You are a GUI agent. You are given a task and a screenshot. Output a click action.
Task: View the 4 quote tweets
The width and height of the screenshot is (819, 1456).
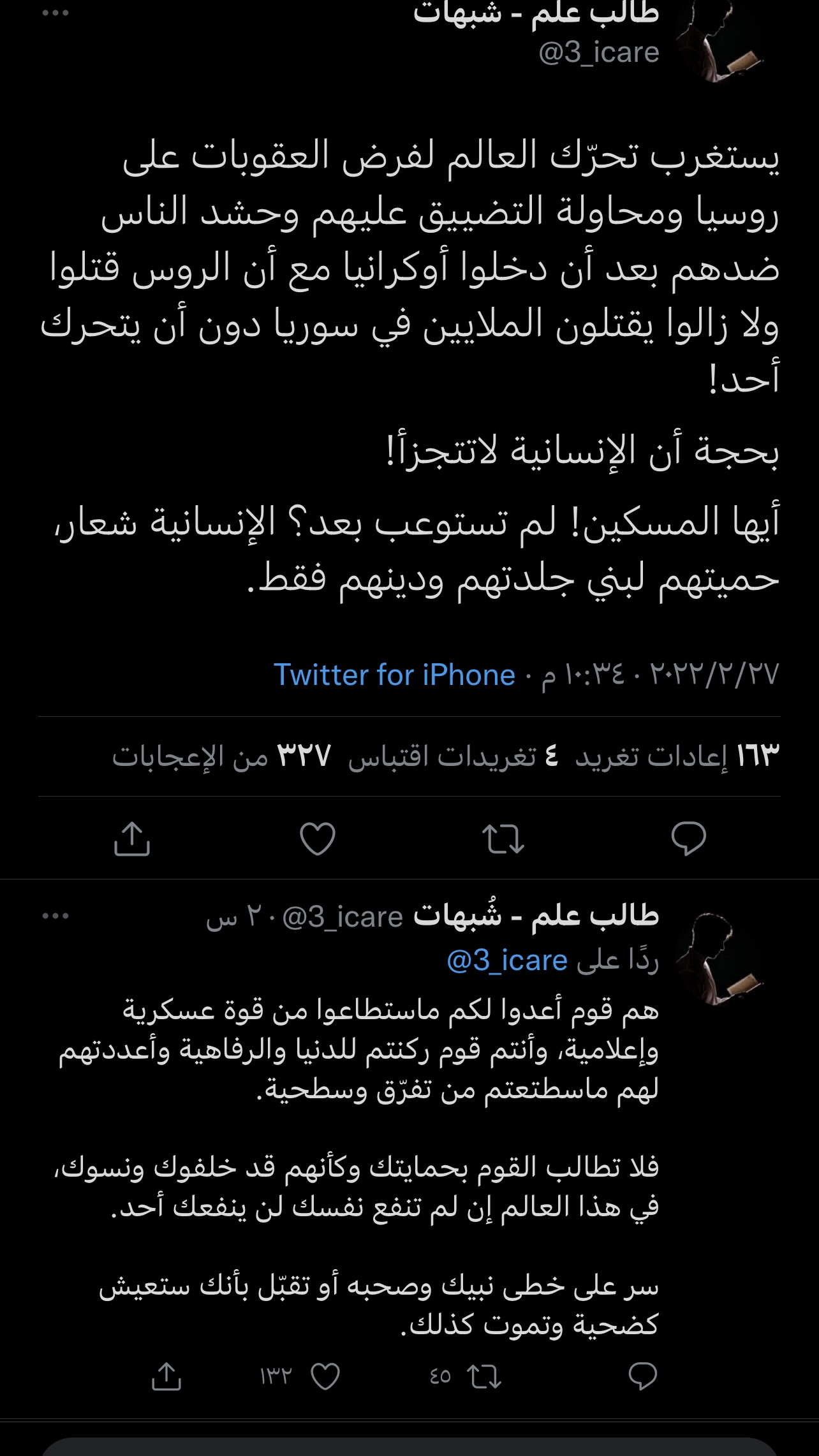point(454,756)
